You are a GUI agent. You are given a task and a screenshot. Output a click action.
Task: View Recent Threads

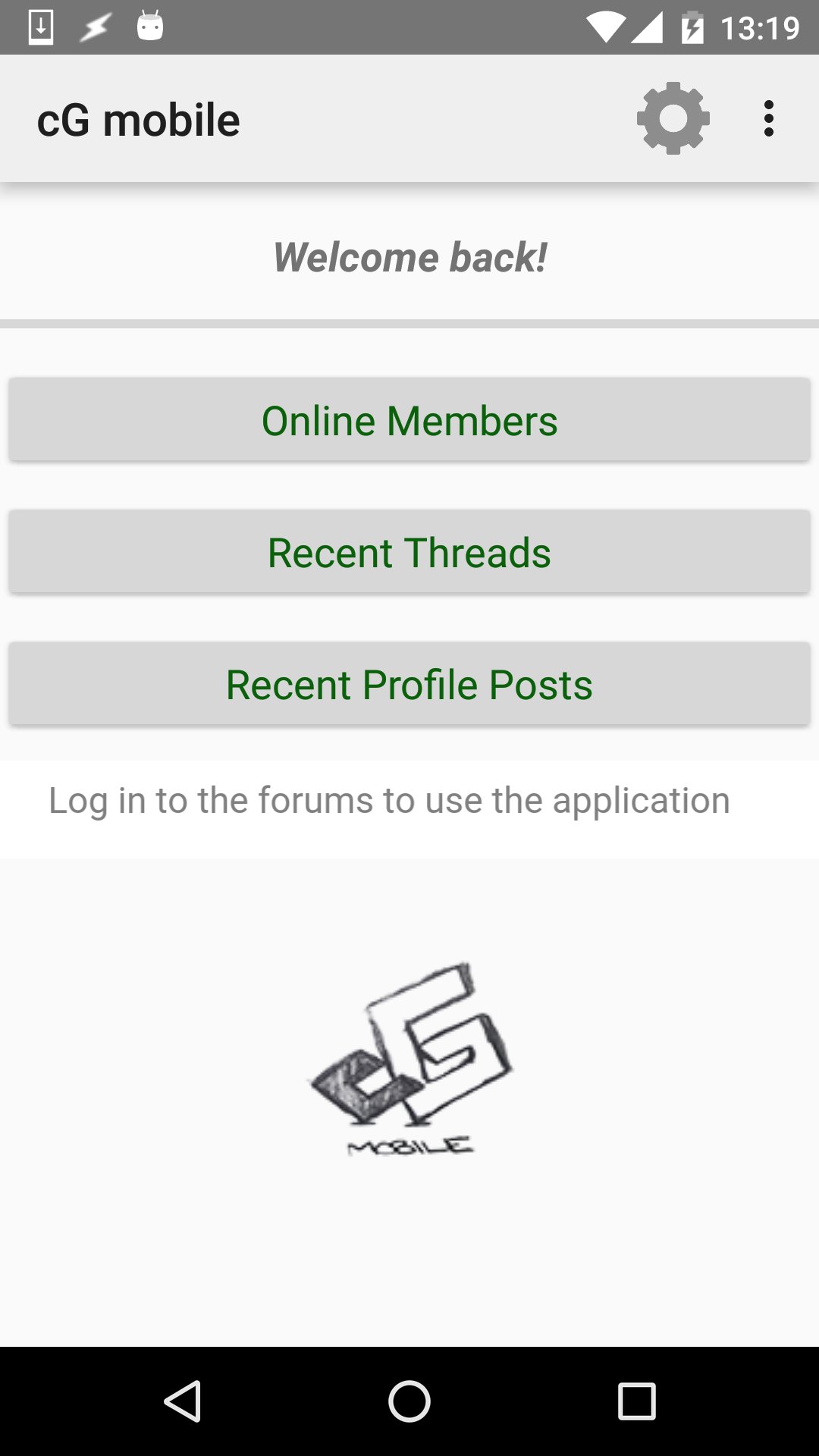409,551
